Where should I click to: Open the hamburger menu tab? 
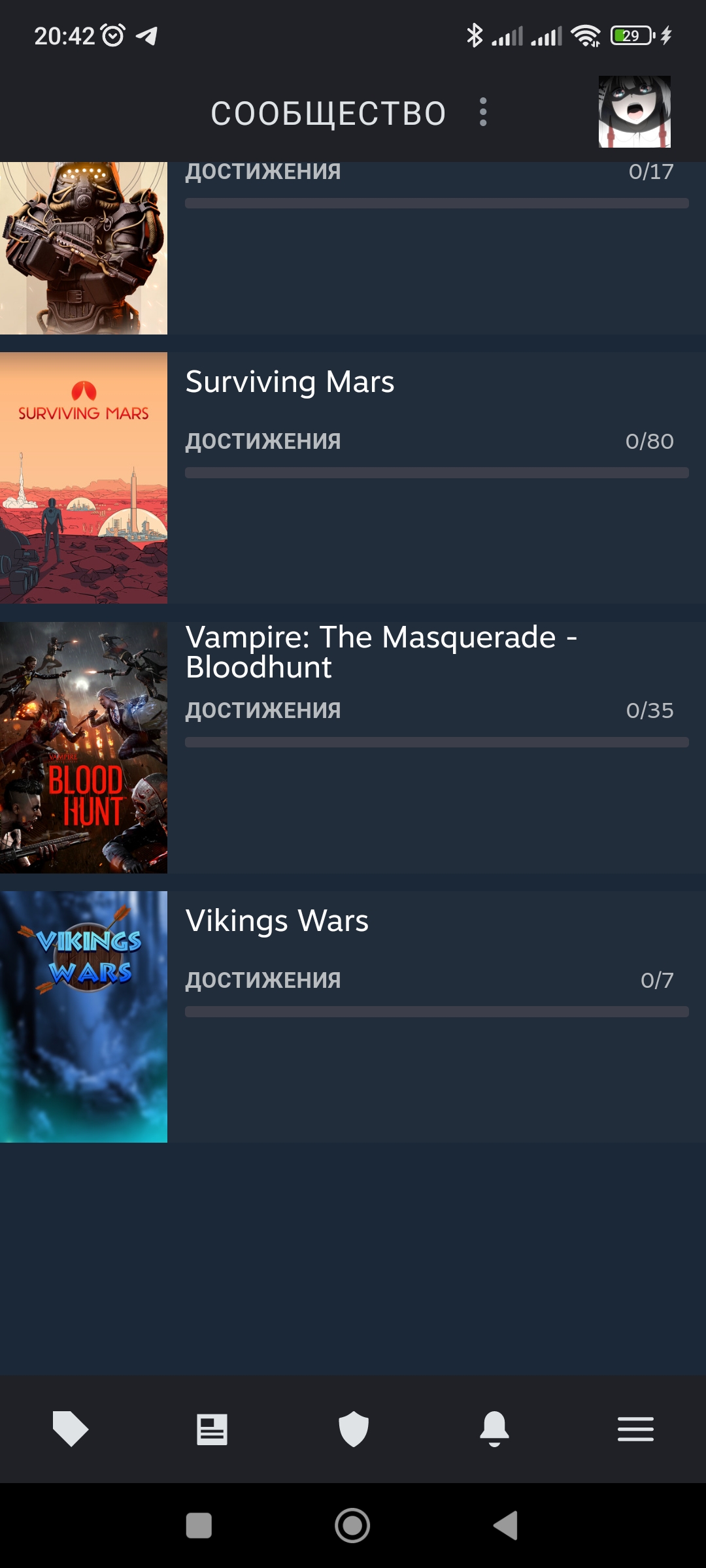635,1429
